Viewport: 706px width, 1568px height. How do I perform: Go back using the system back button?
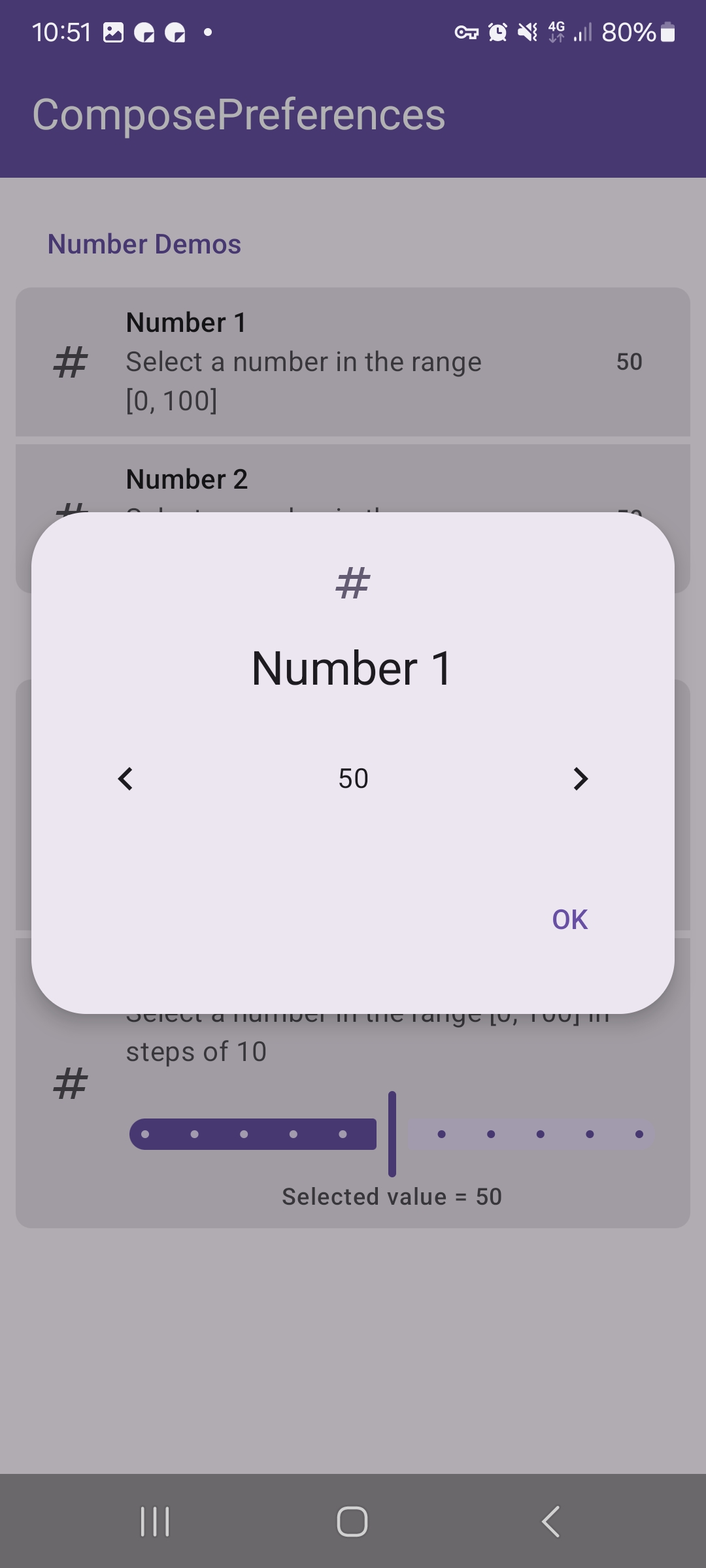(x=550, y=1522)
